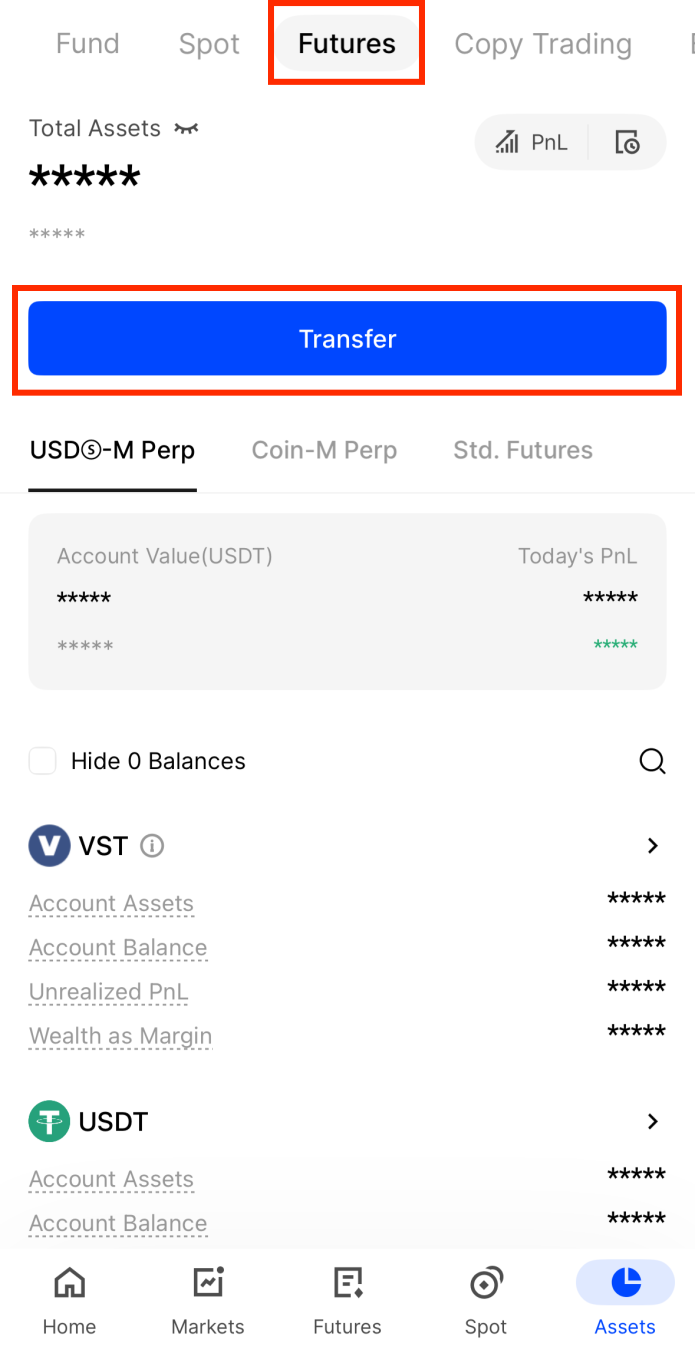Image resolution: width=695 pixels, height=1350 pixels.
Task: Switch to the Spot top tab
Action: (209, 44)
